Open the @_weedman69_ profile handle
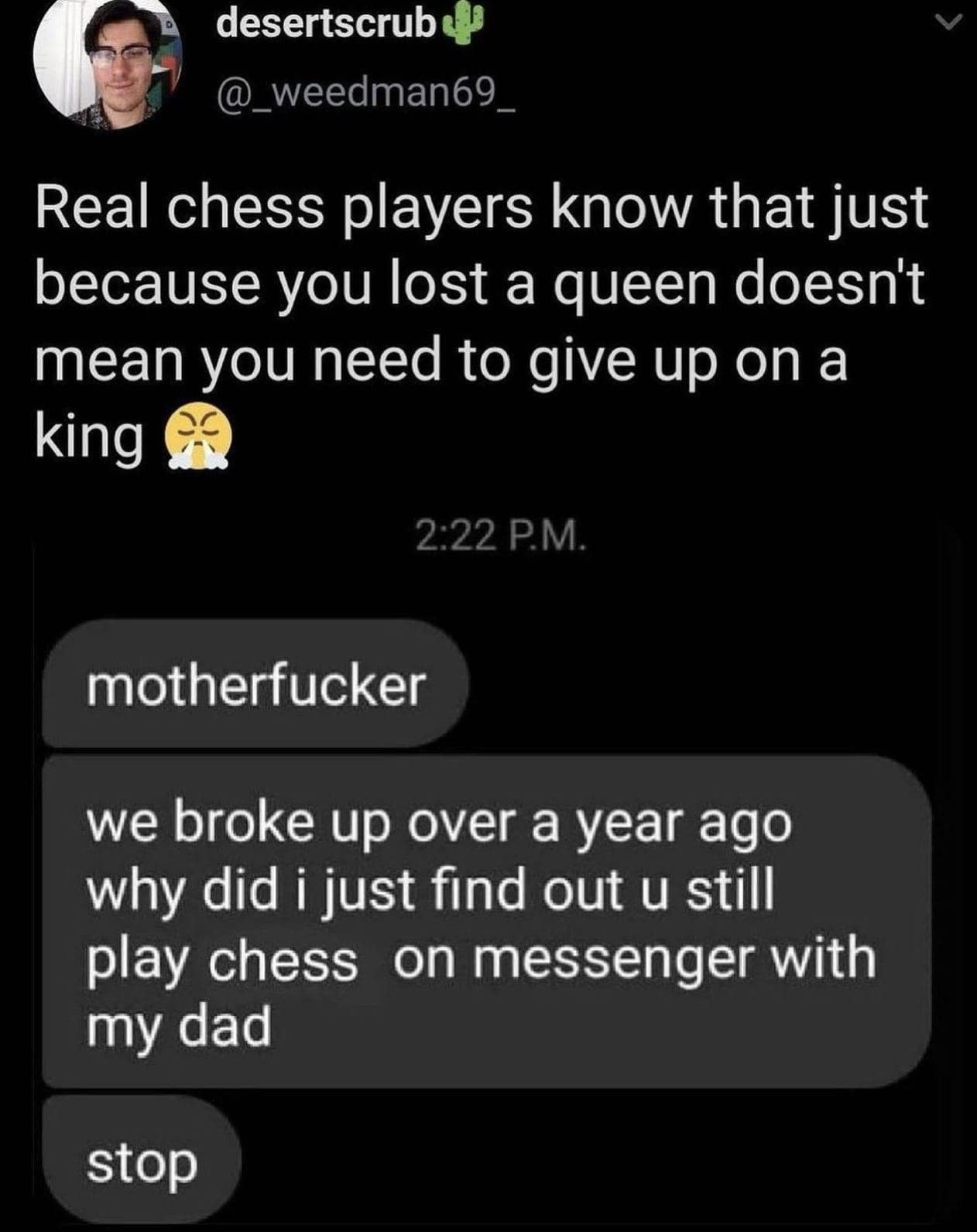 (x=365, y=94)
